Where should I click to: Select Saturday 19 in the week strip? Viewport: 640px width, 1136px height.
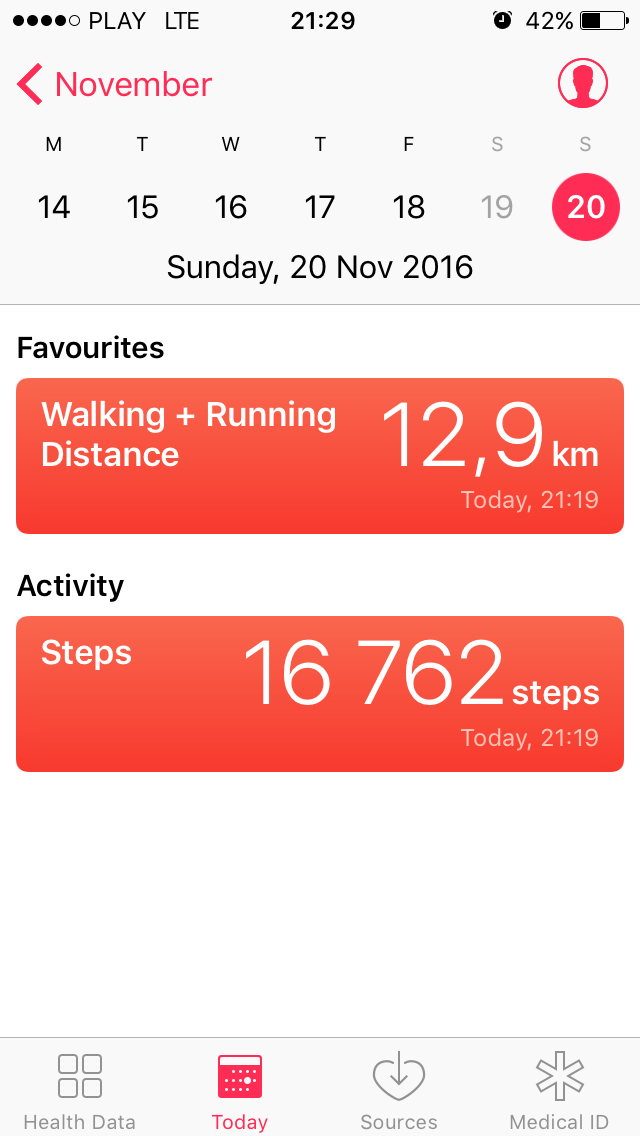[497, 207]
